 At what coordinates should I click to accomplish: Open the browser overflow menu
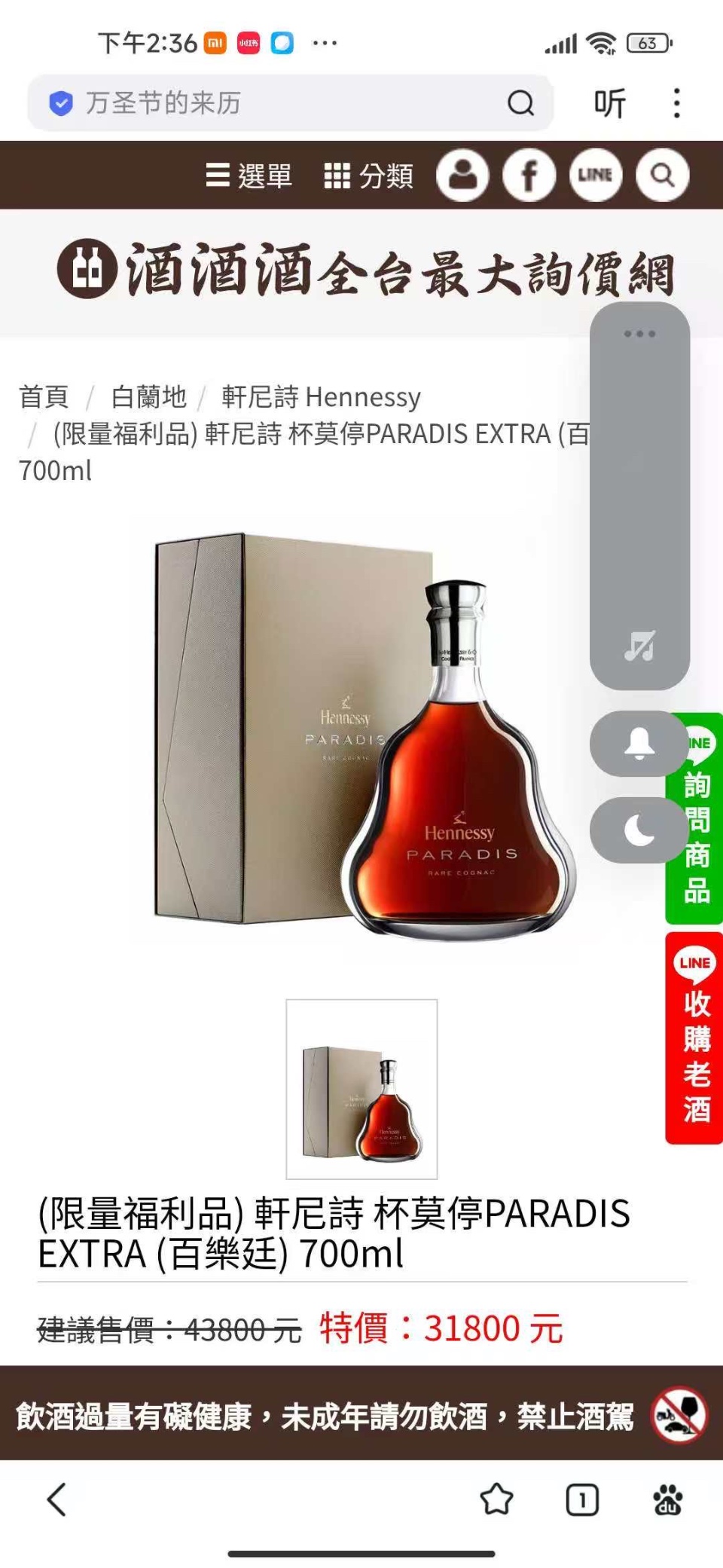click(x=676, y=103)
